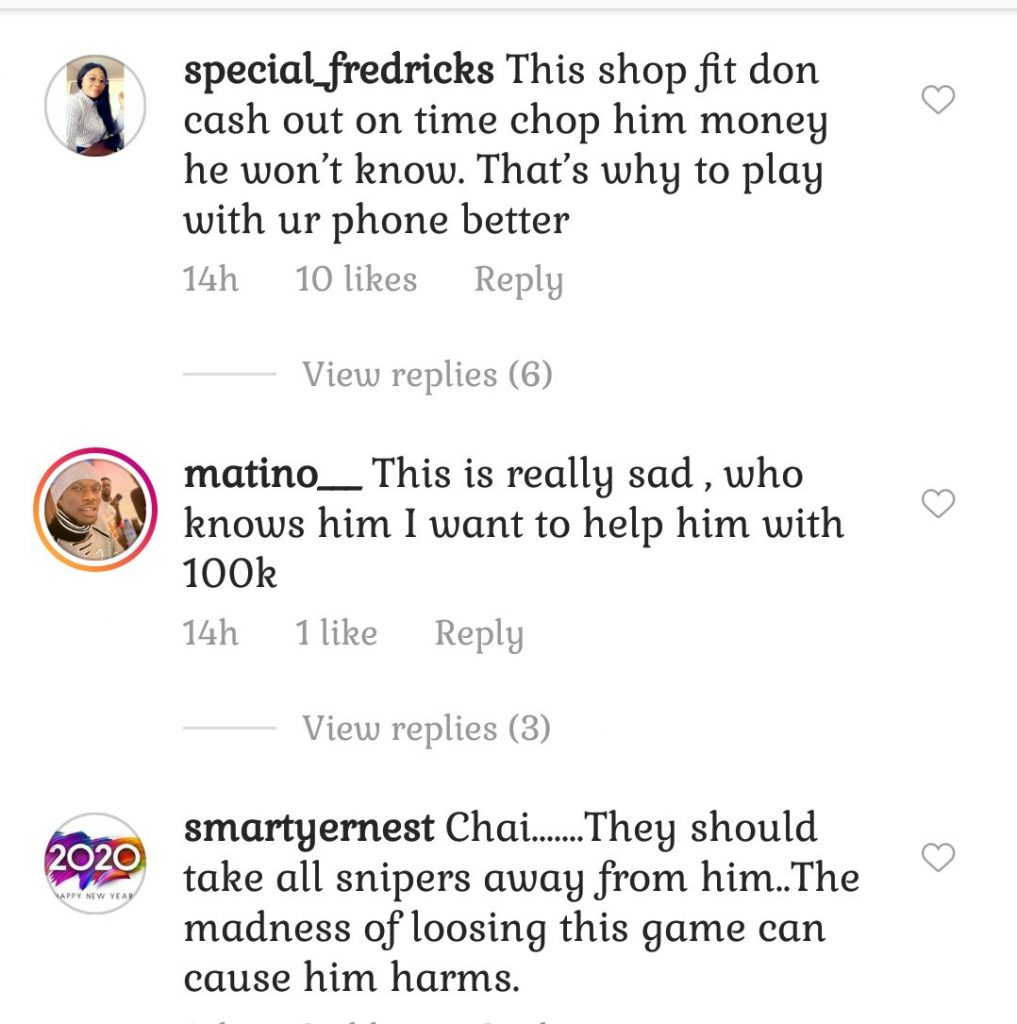Image resolution: width=1017 pixels, height=1024 pixels.
Task: See who liked matino__'s comment (1 like)
Action: point(336,634)
